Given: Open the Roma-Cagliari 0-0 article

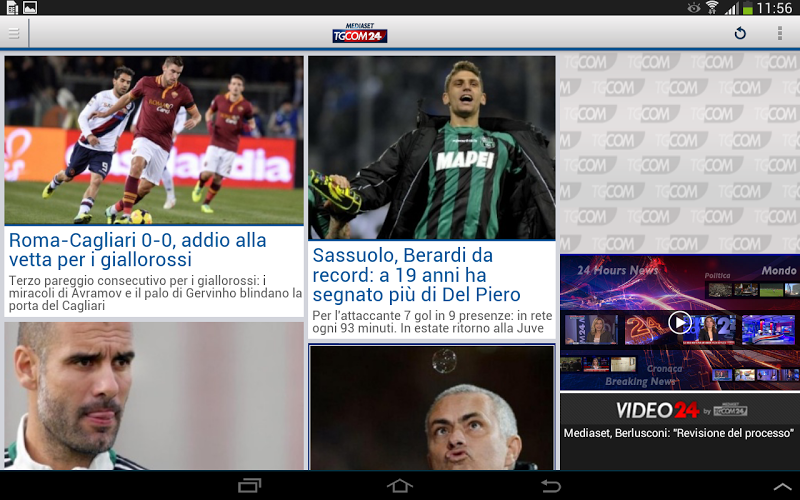Looking at the screenshot, I should tap(154, 251).
